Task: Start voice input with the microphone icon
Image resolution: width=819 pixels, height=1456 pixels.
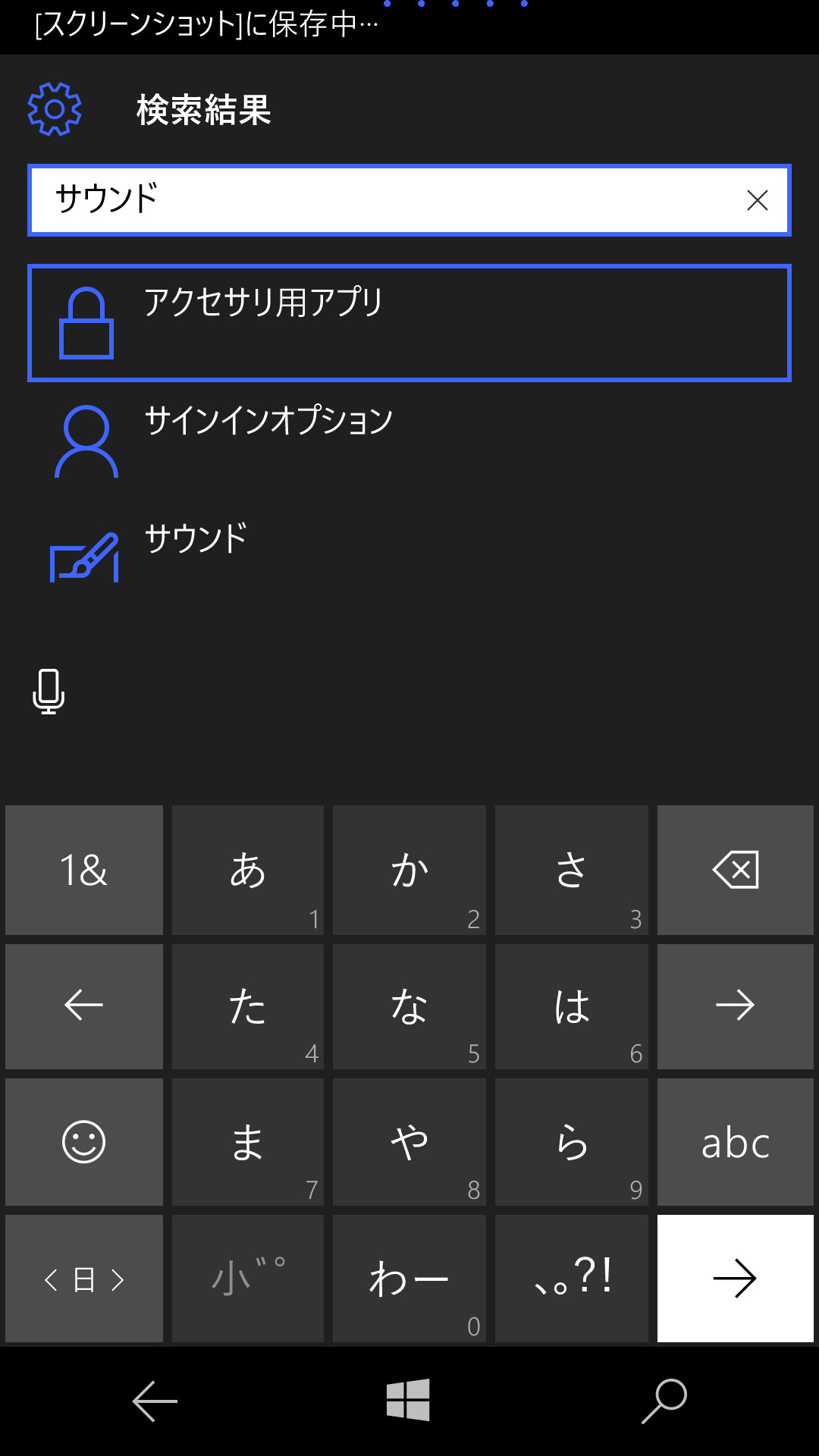Action: tap(49, 692)
